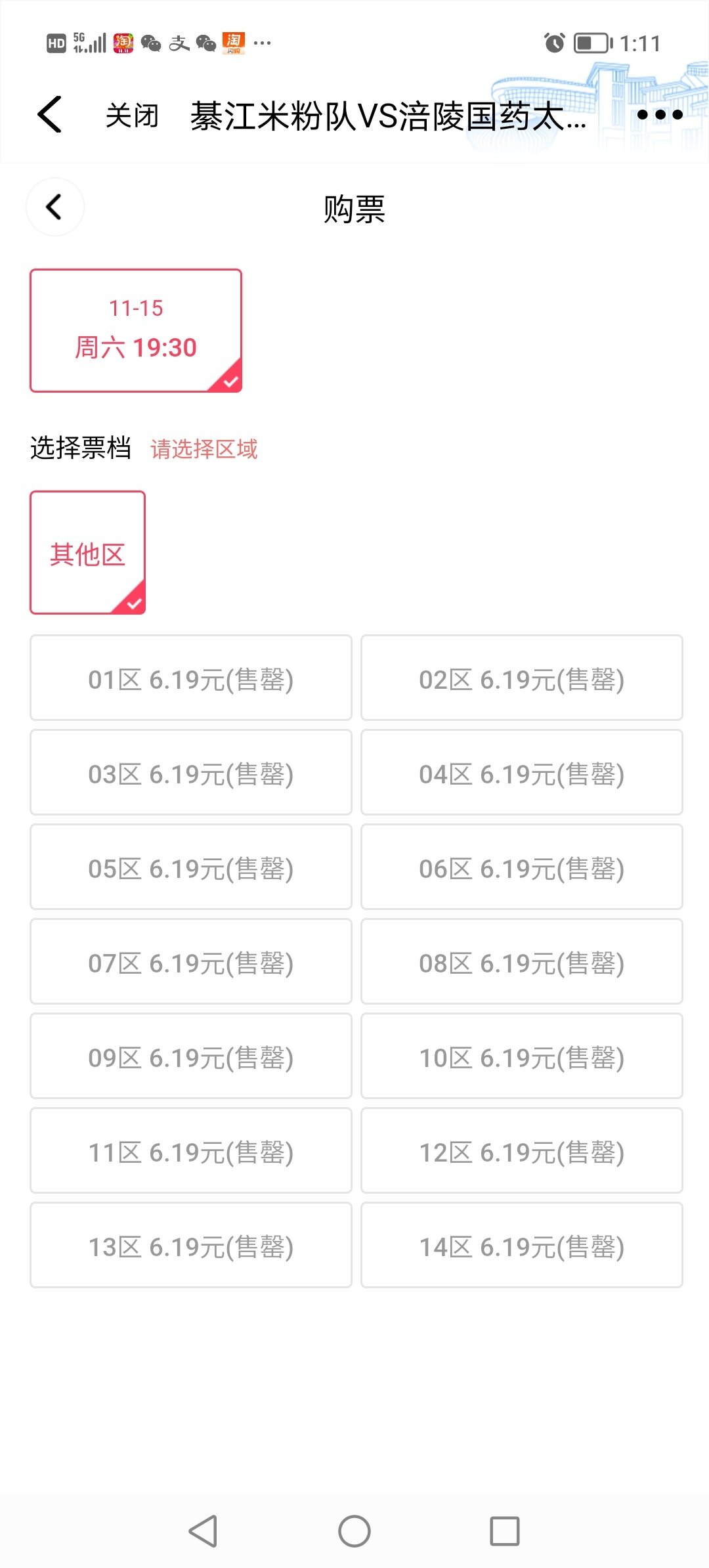Choose the 01区 6.19元 area

(191, 678)
